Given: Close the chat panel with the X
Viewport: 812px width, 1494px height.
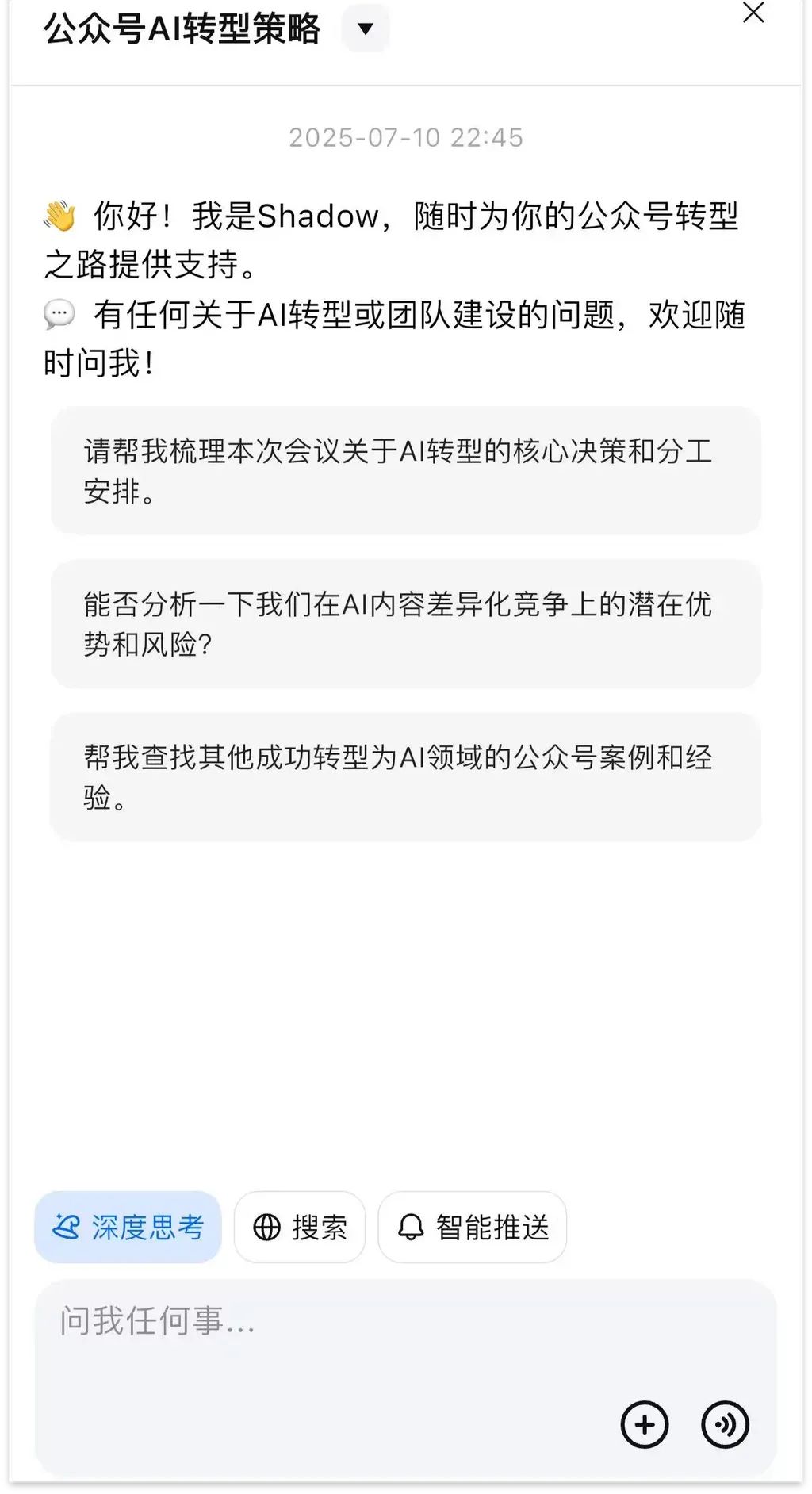Looking at the screenshot, I should (753, 13).
